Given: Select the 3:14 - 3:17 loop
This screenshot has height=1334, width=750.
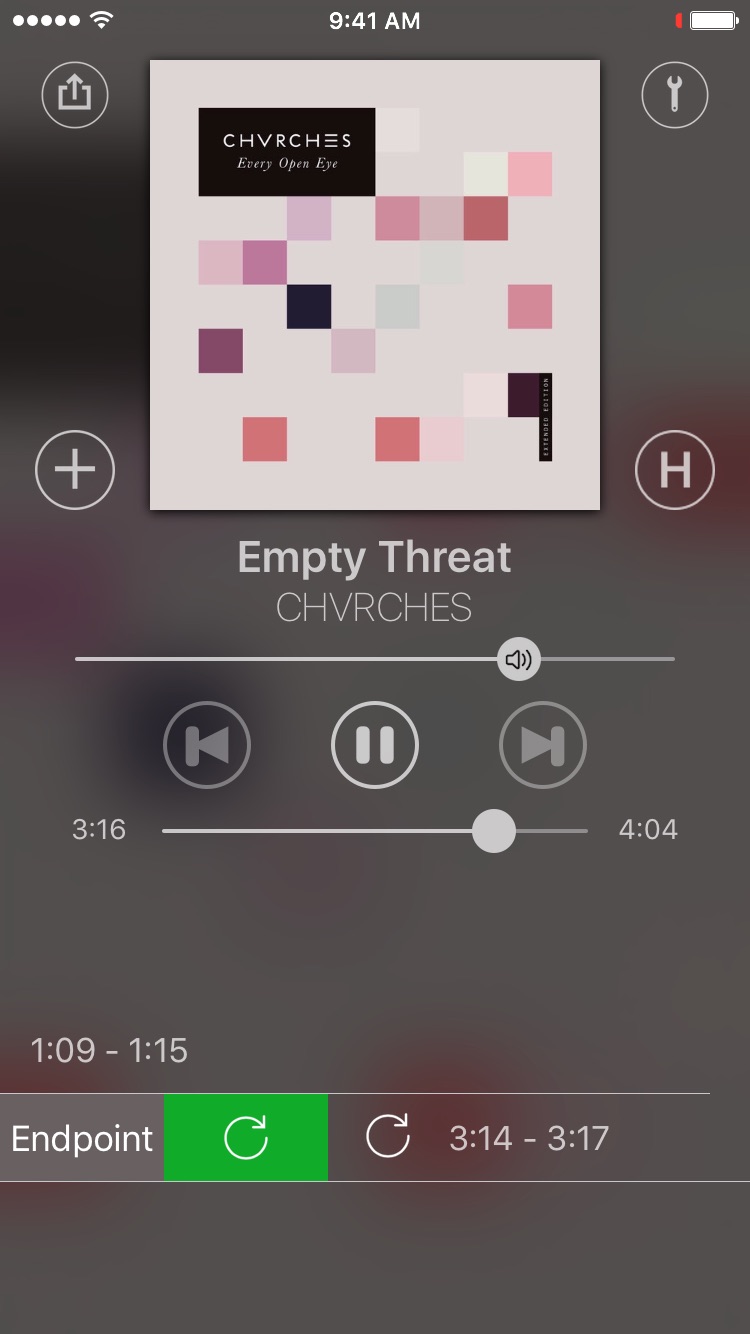Looking at the screenshot, I should (x=529, y=1138).
